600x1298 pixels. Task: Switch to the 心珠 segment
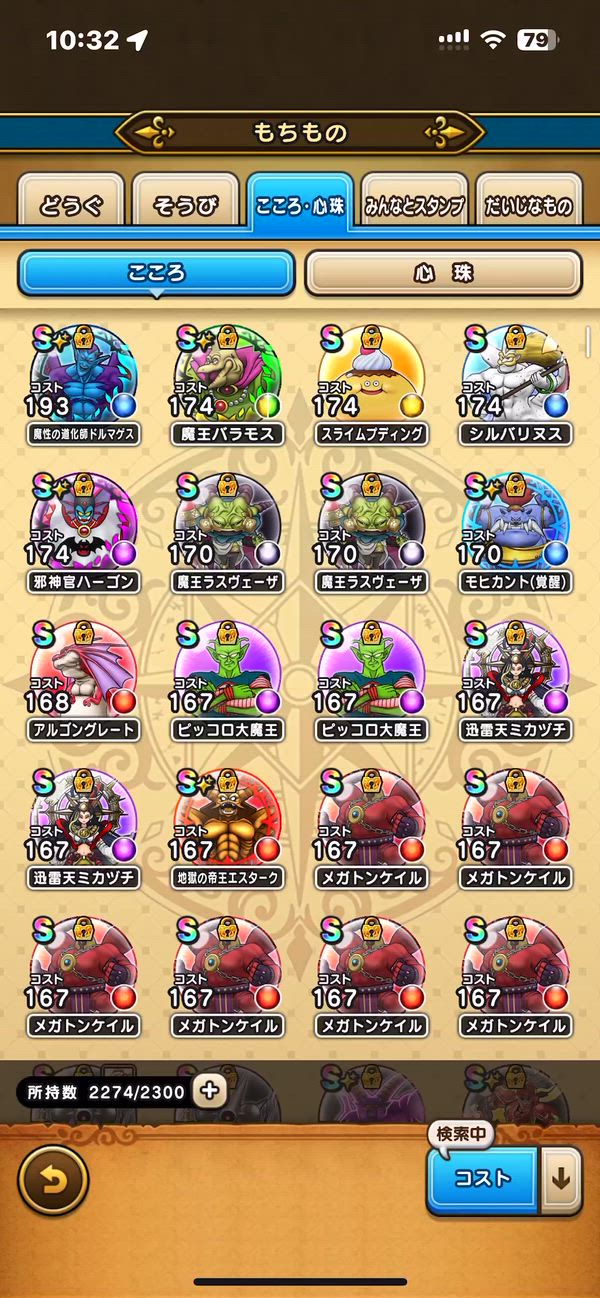pyautogui.click(x=442, y=273)
